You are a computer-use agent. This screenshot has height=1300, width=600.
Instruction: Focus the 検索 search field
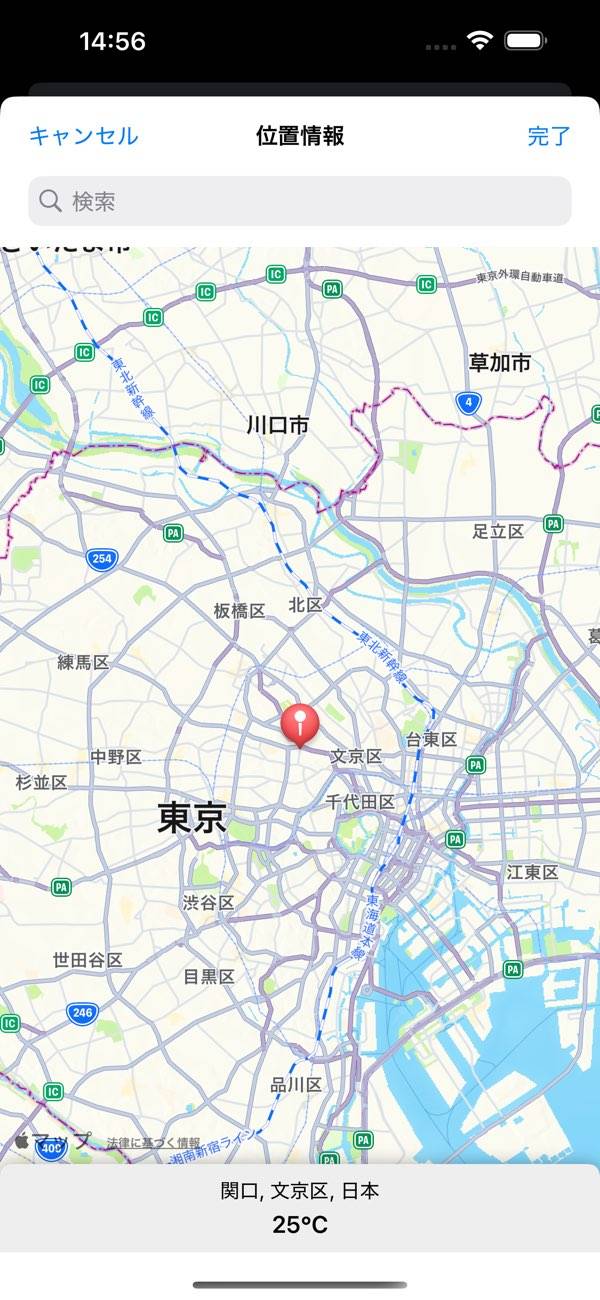[300, 201]
